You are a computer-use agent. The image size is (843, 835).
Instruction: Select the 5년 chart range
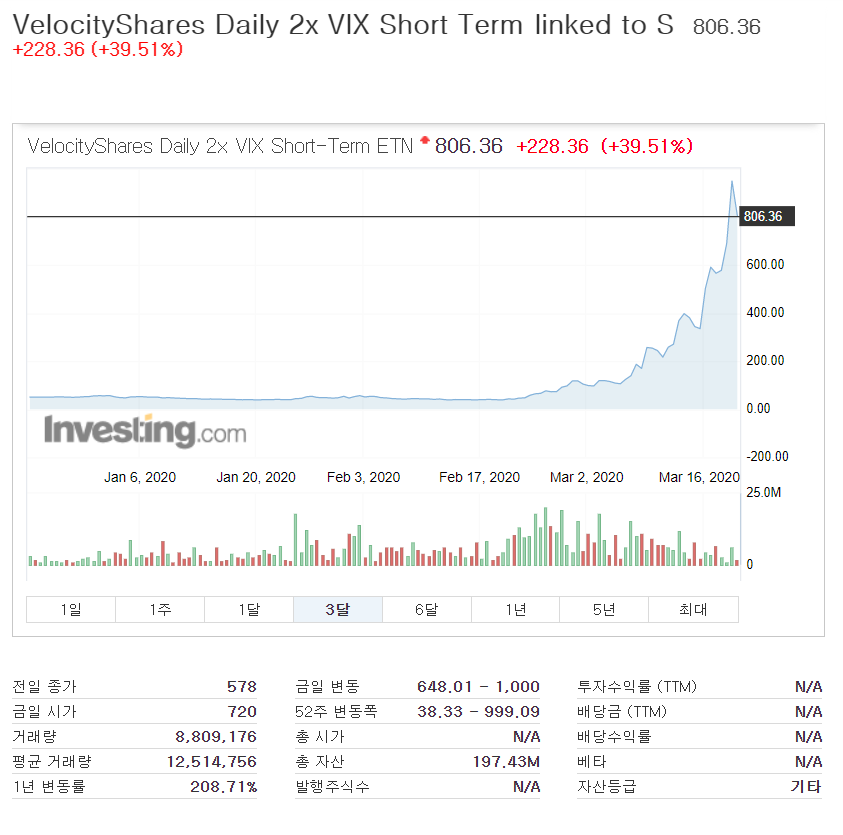point(604,609)
